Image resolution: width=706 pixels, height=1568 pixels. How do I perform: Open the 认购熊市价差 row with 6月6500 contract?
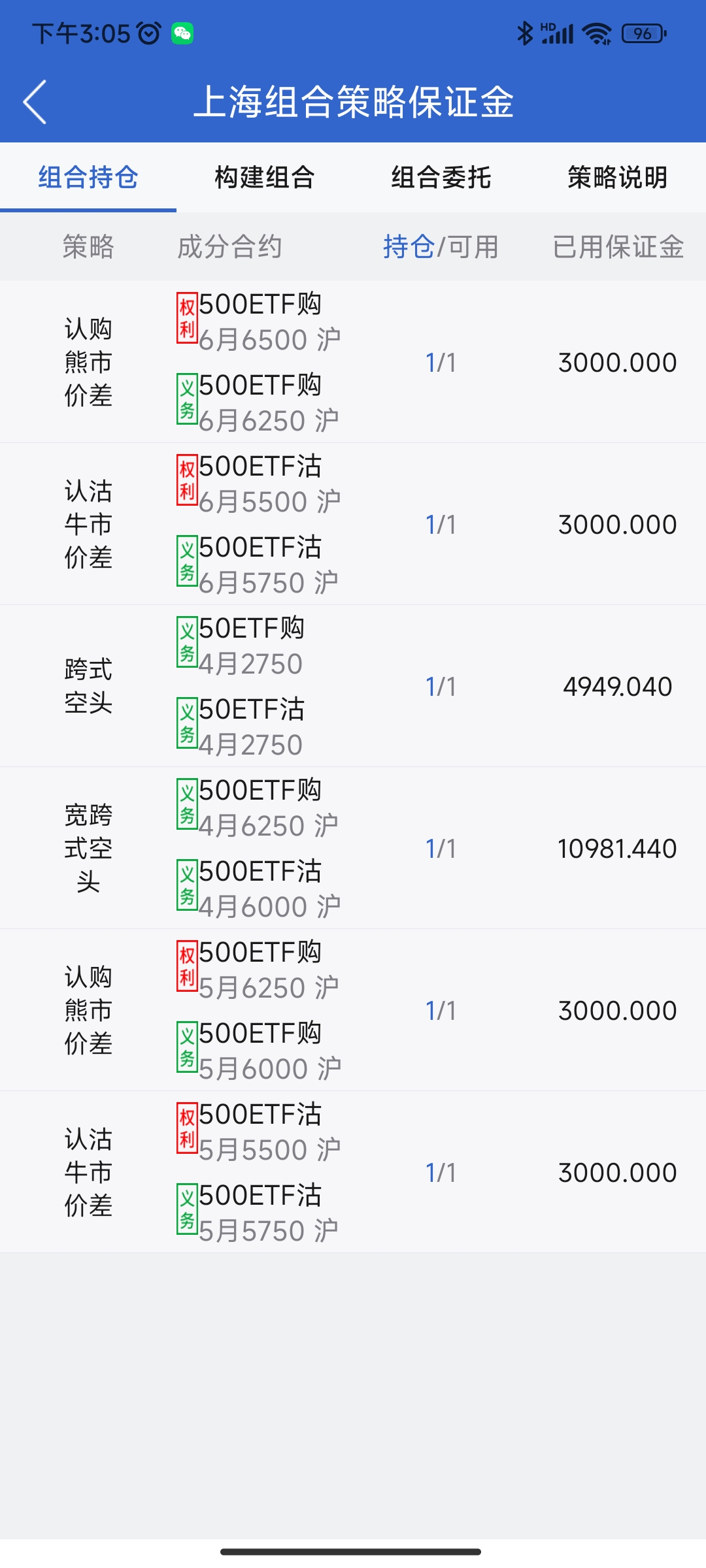tap(353, 362)
